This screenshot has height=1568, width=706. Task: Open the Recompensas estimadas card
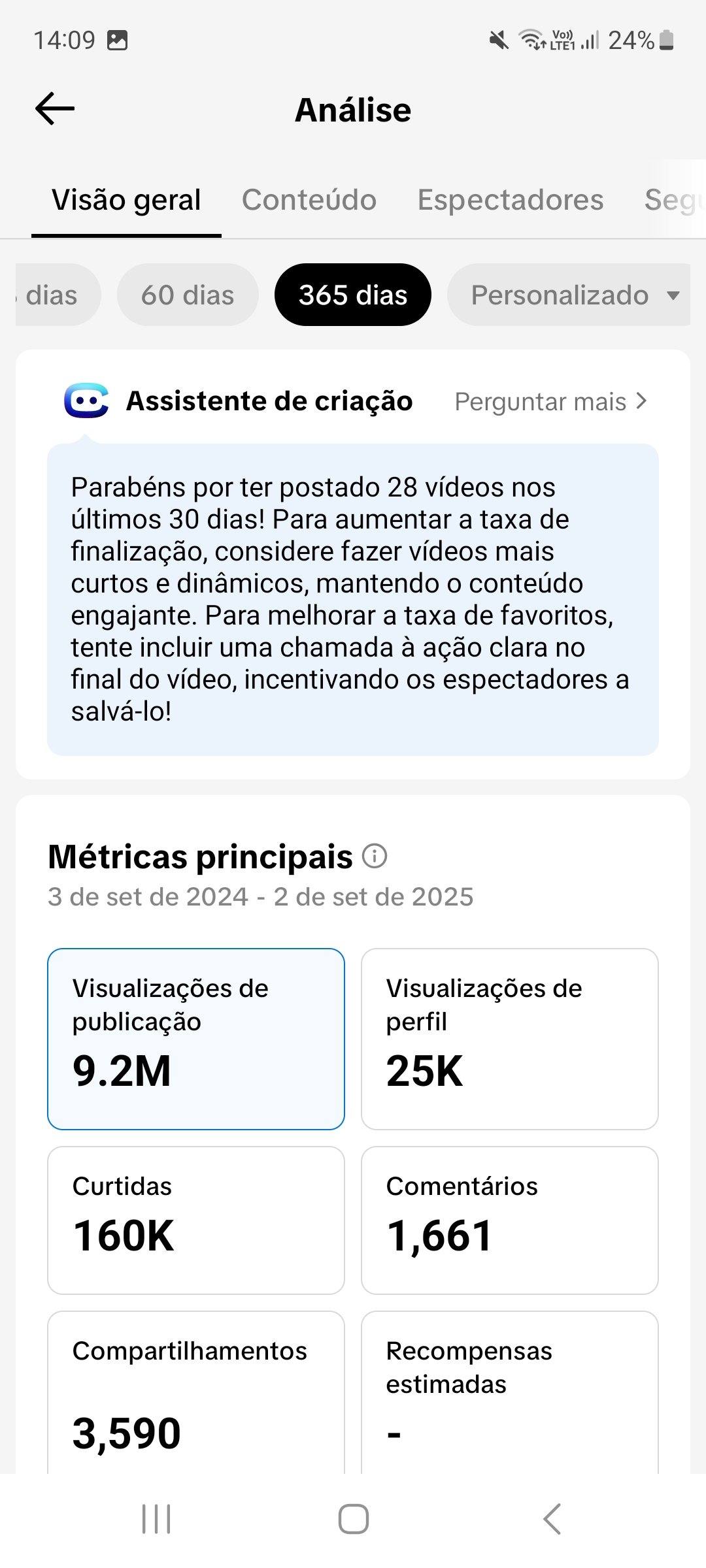510,1392
